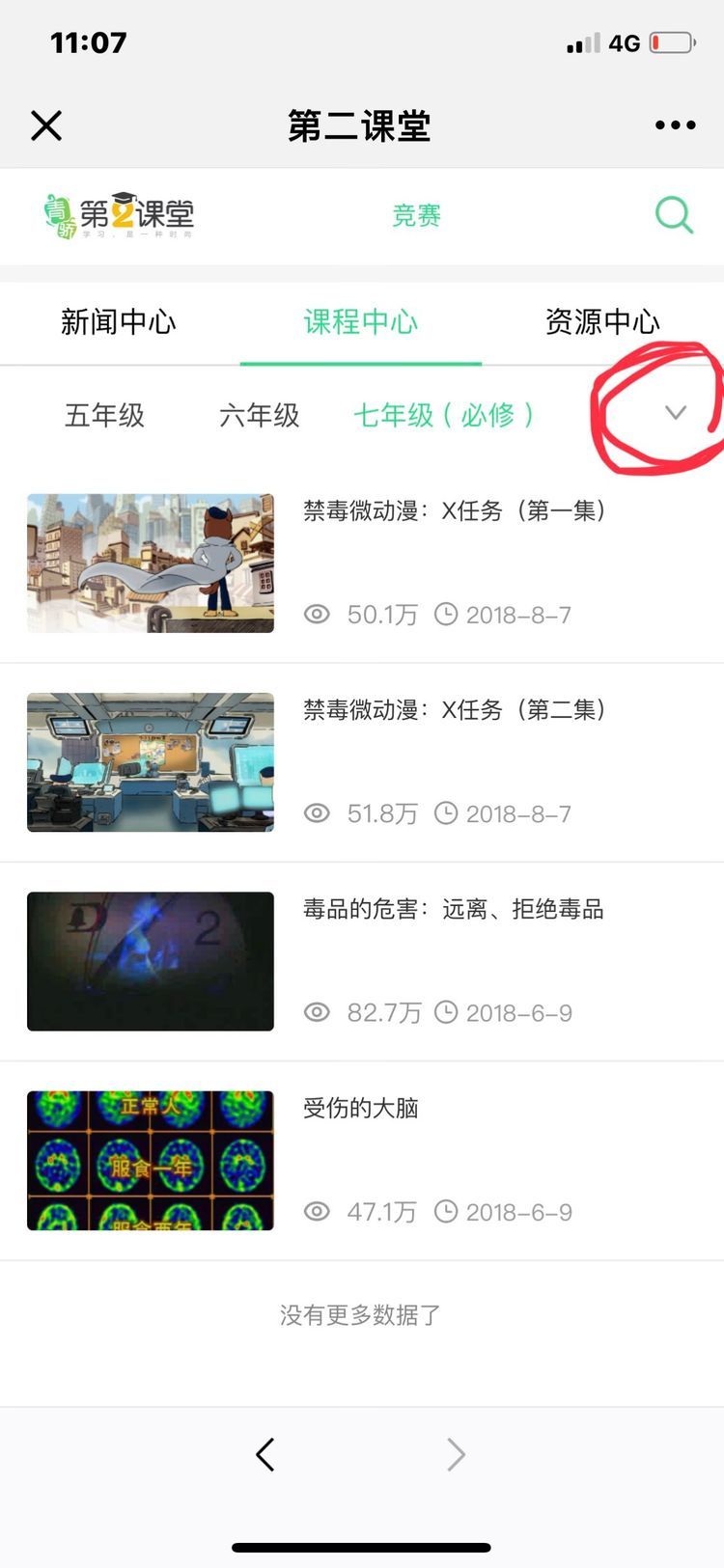Click the 竞赛 link in the header
This screenshot has width=724, height=1568.
click(416, 215)
